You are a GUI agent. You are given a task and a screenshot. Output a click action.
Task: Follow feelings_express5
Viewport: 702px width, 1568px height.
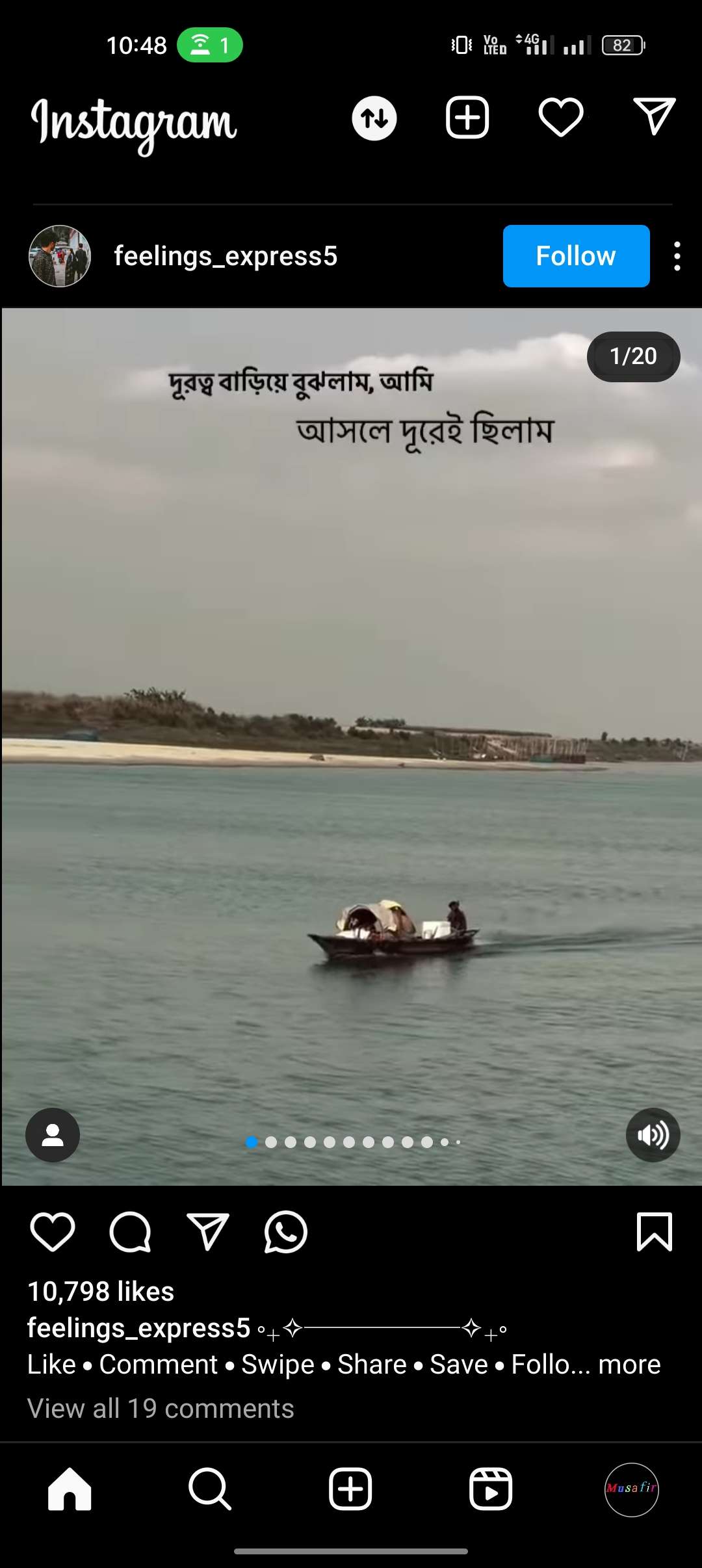click(576, 256)
